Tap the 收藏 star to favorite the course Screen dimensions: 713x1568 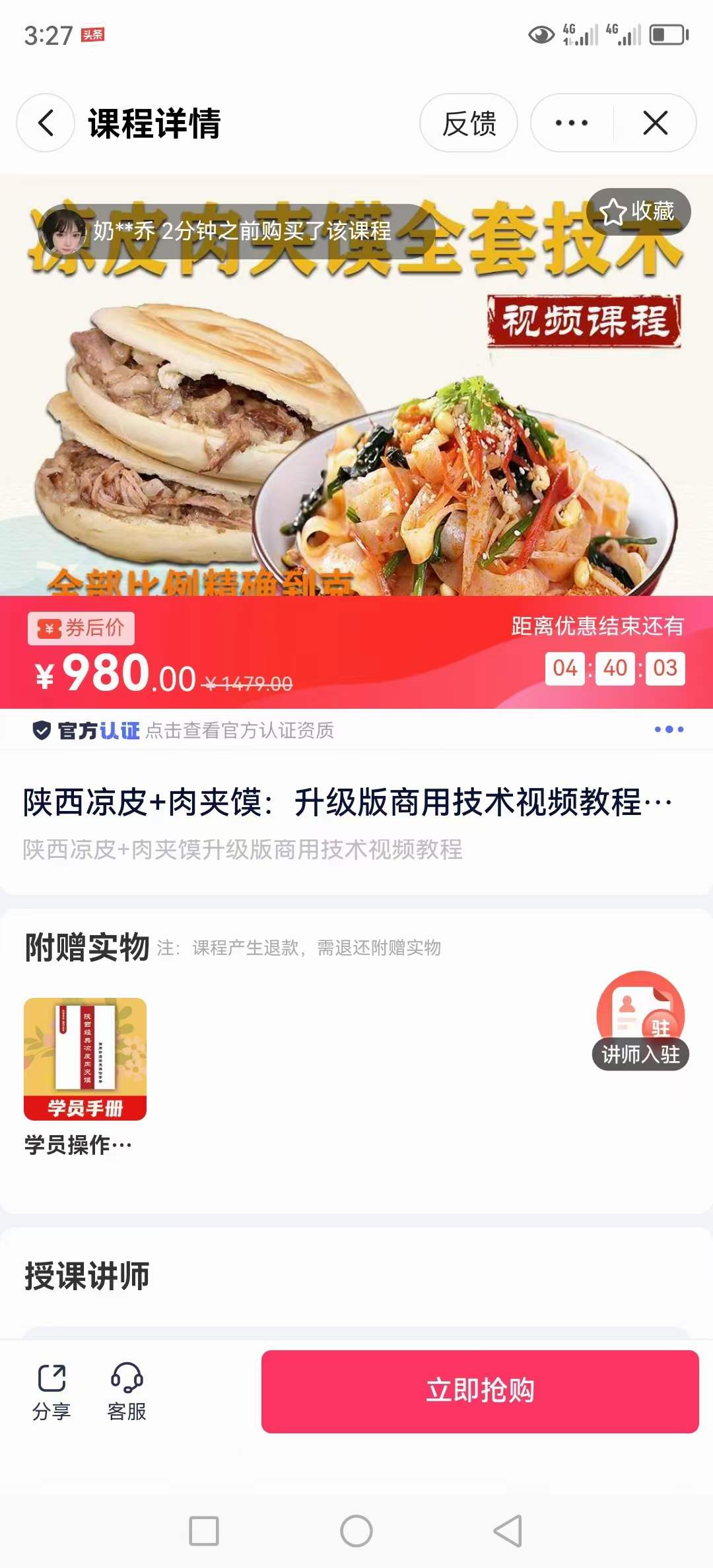(642, 212)
